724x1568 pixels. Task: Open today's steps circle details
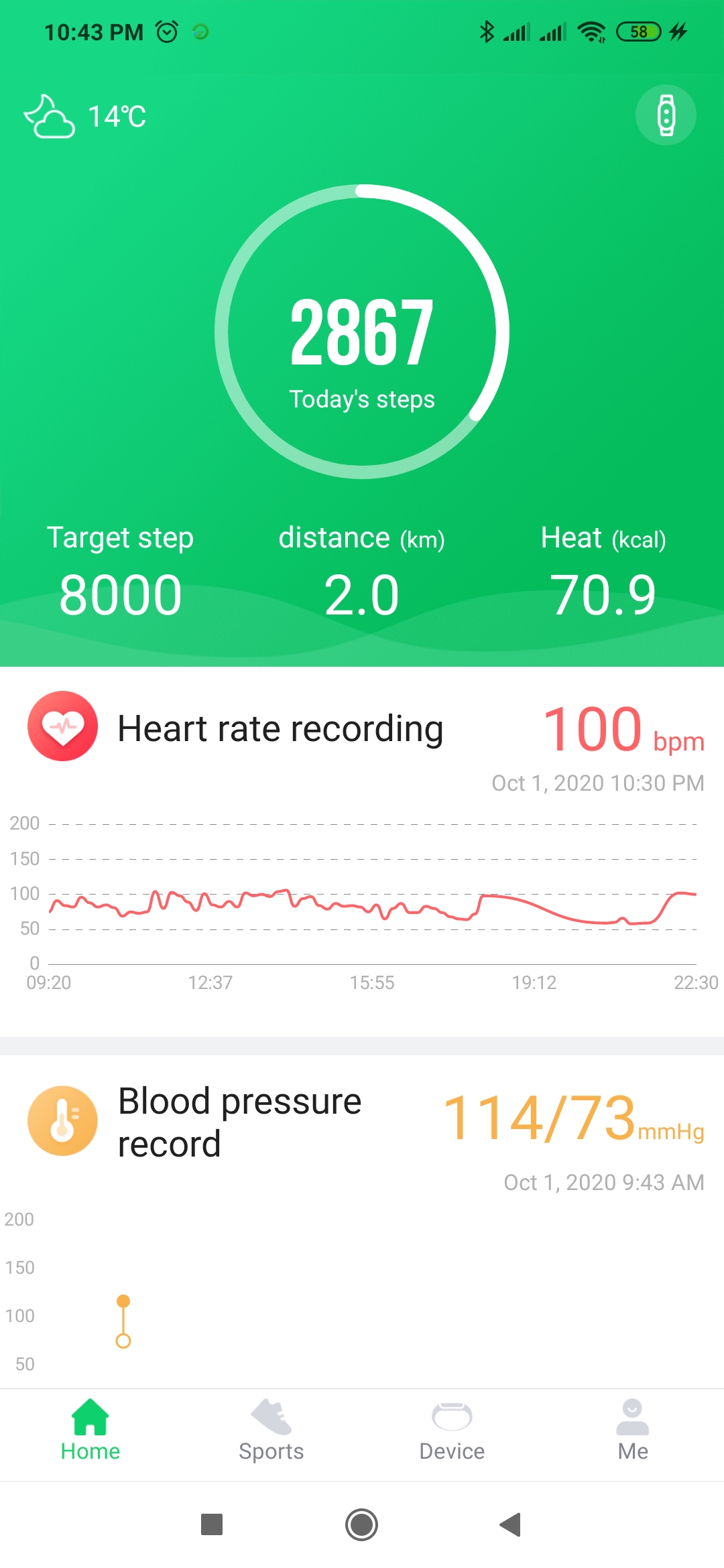click(362, 332)
